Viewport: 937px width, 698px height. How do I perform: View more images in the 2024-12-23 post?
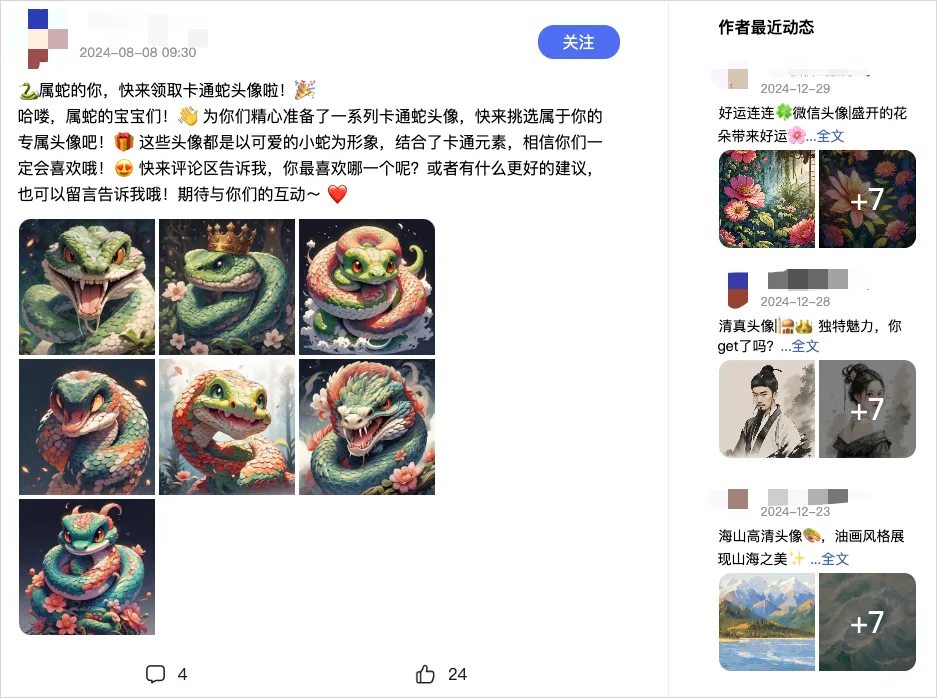point(867,622)
